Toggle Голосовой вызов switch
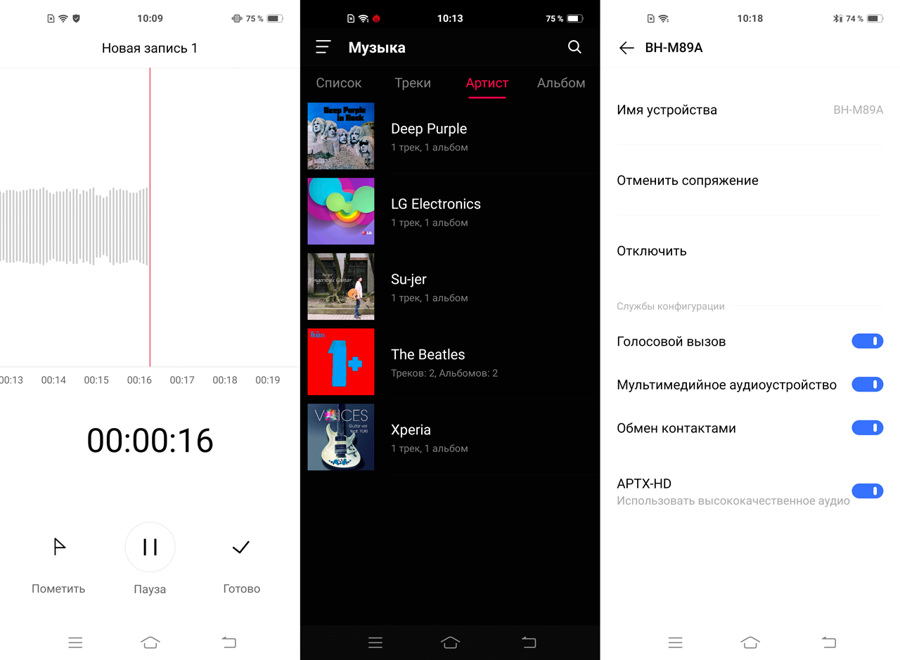The height and width of the screenshot is (660, 900). (867, 341)
